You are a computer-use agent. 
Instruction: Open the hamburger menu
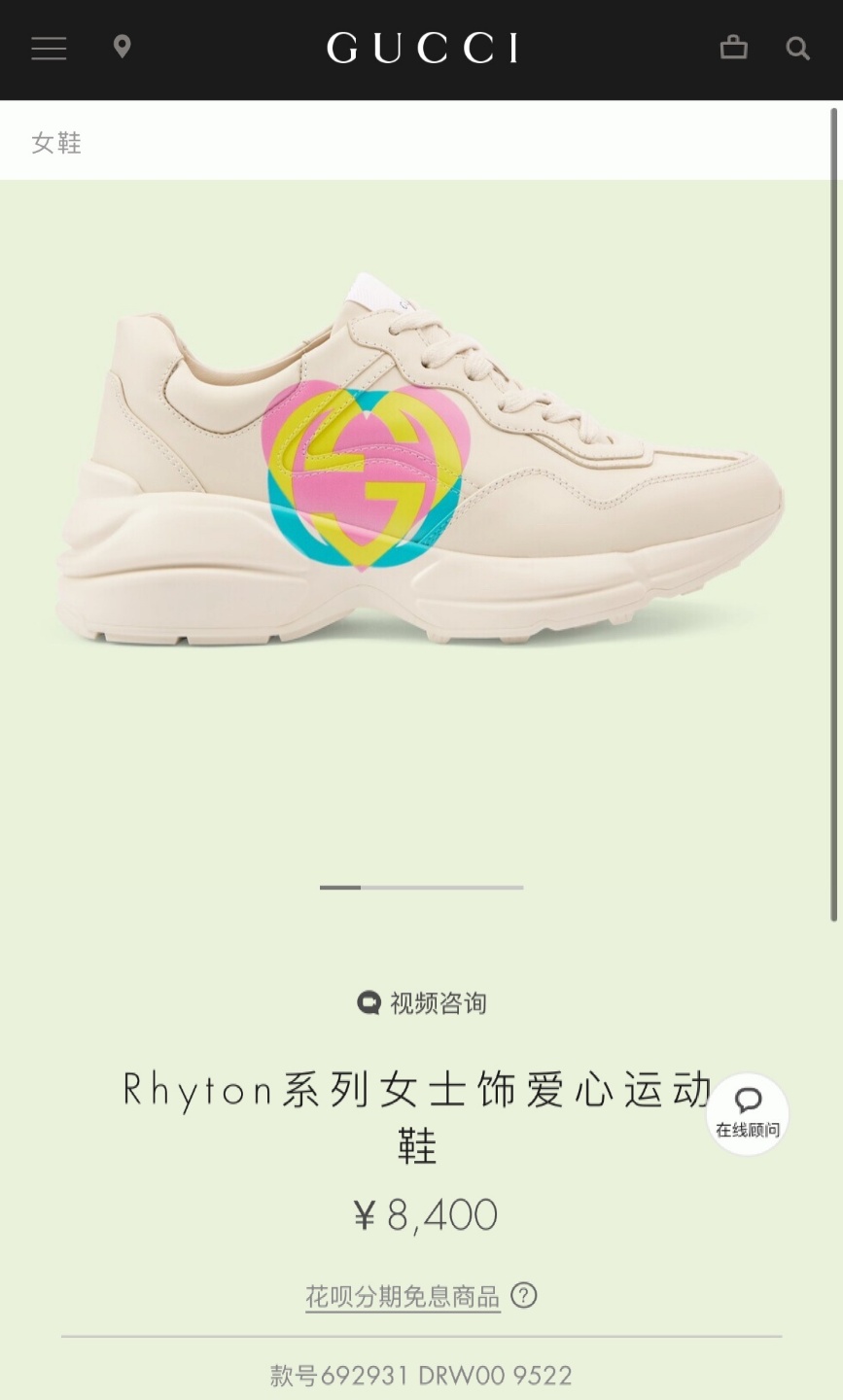tap(49, 48)
